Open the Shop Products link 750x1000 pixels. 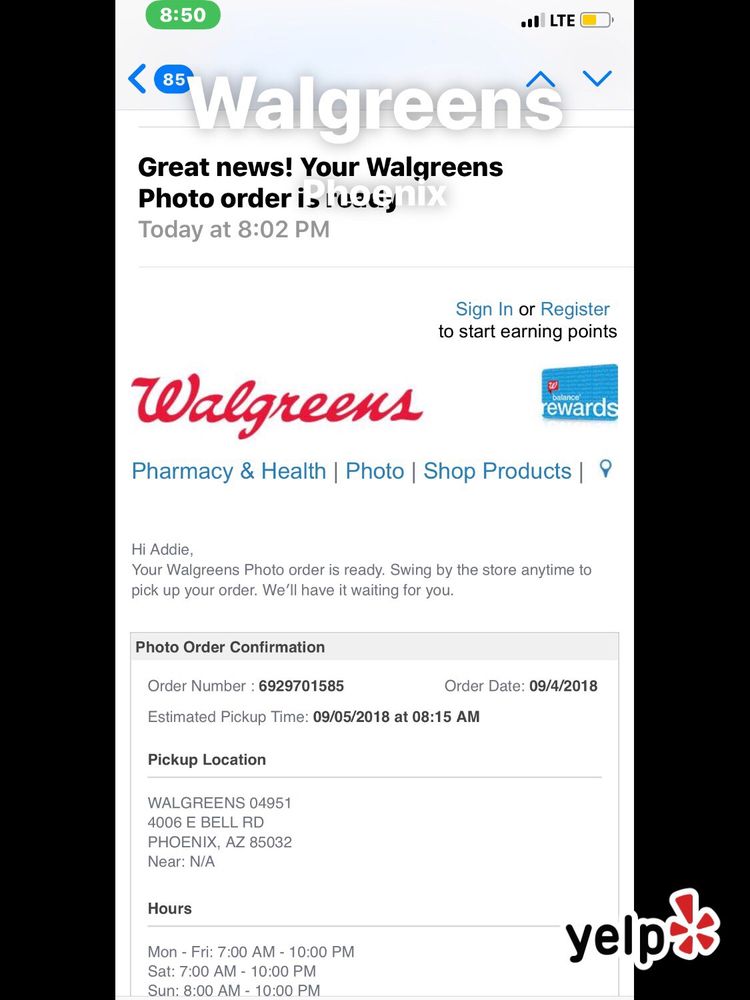click(x=497, y=471)
